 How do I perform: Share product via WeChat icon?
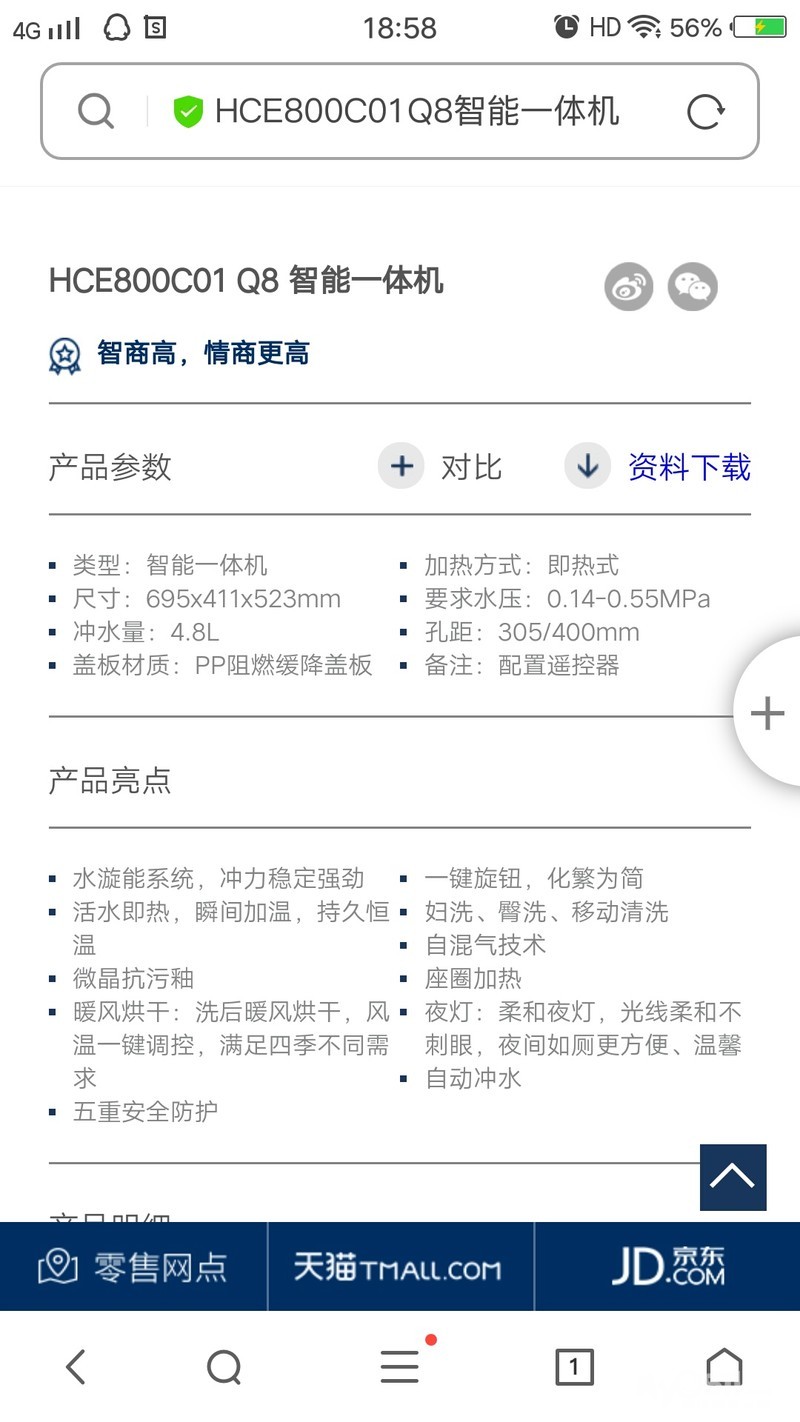693,288
